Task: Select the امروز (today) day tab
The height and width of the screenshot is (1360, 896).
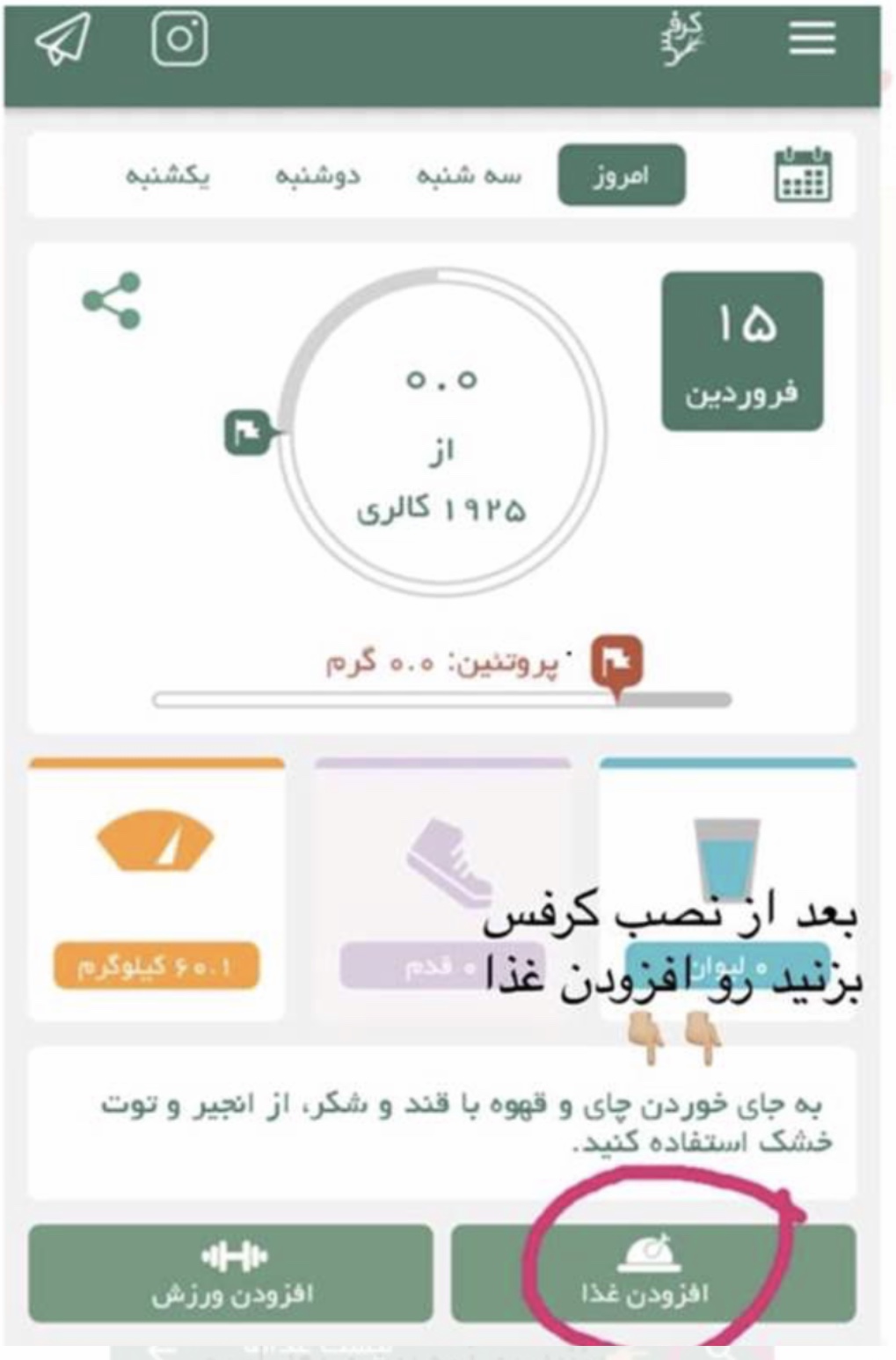Action: [621, 175]
